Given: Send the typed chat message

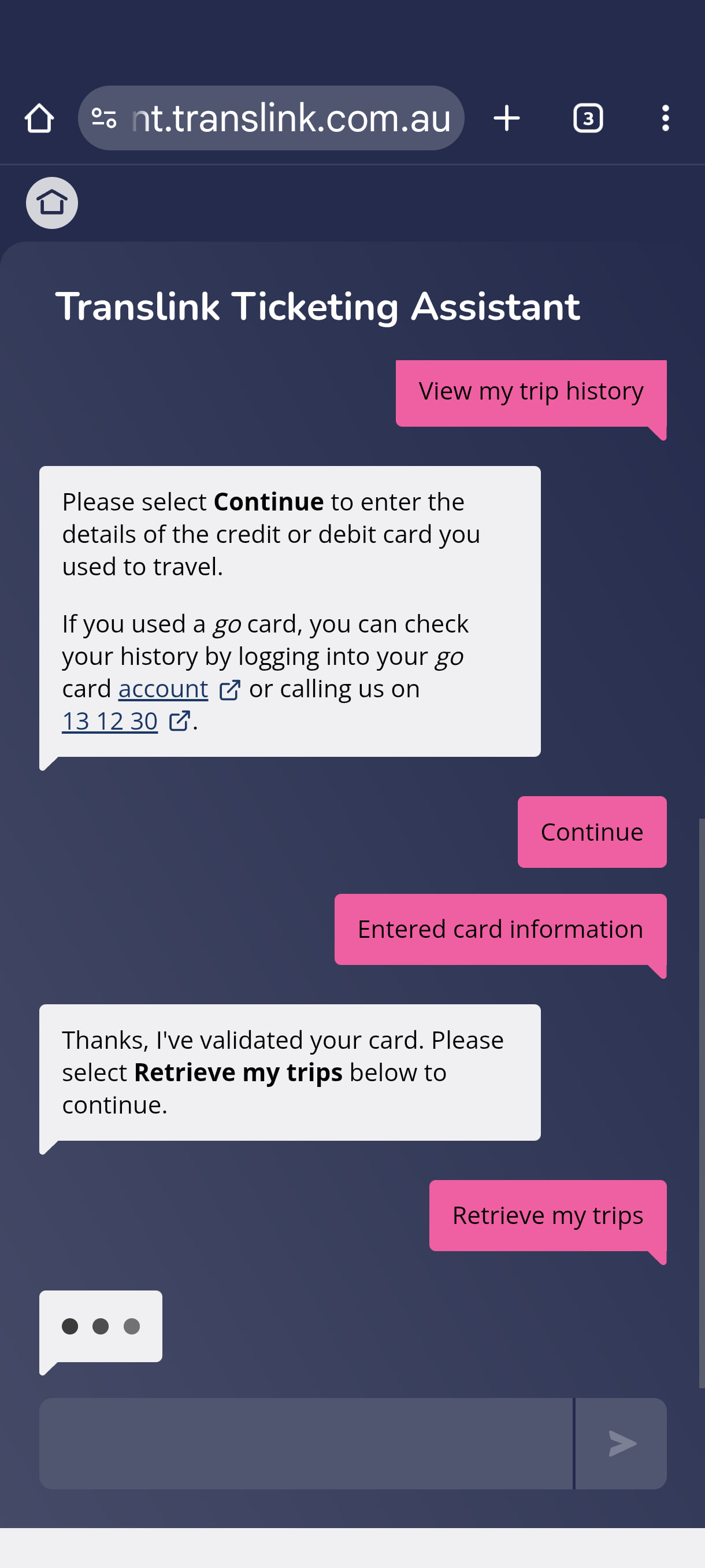Looking at the screenshot, I should coord(621,1443).
